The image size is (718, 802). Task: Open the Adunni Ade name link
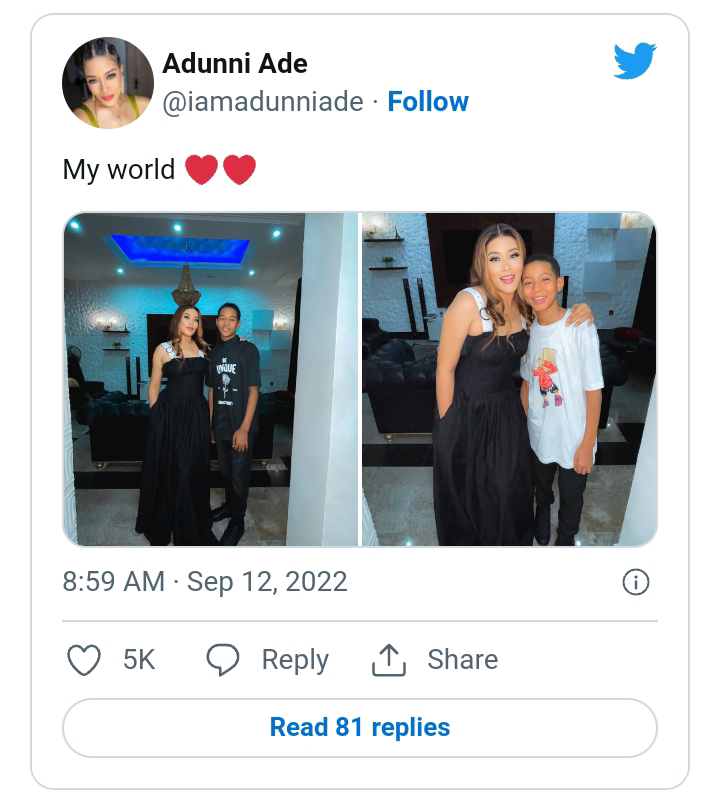(235, 64)
